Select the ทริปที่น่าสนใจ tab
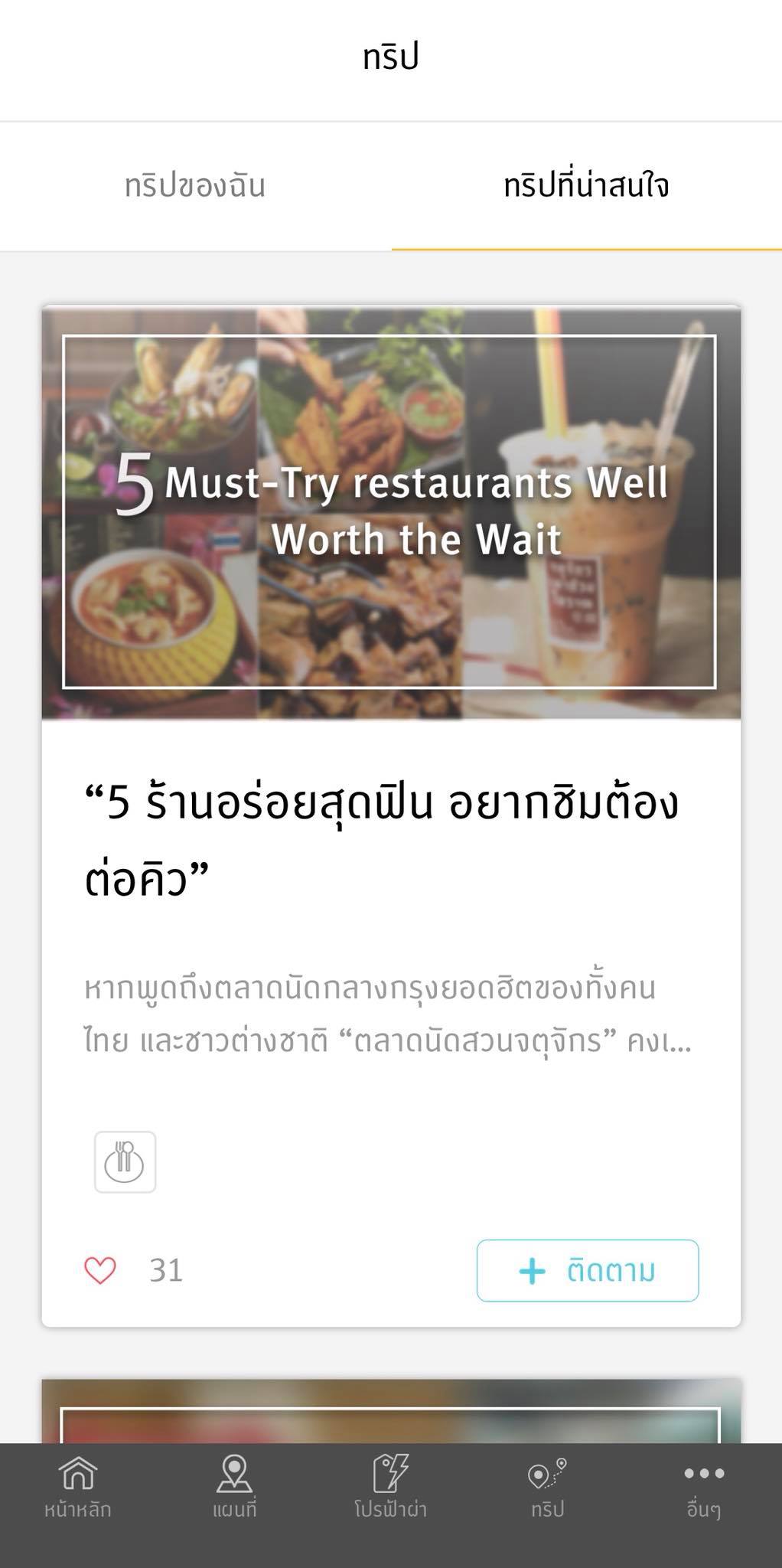 tap(586, 186)
